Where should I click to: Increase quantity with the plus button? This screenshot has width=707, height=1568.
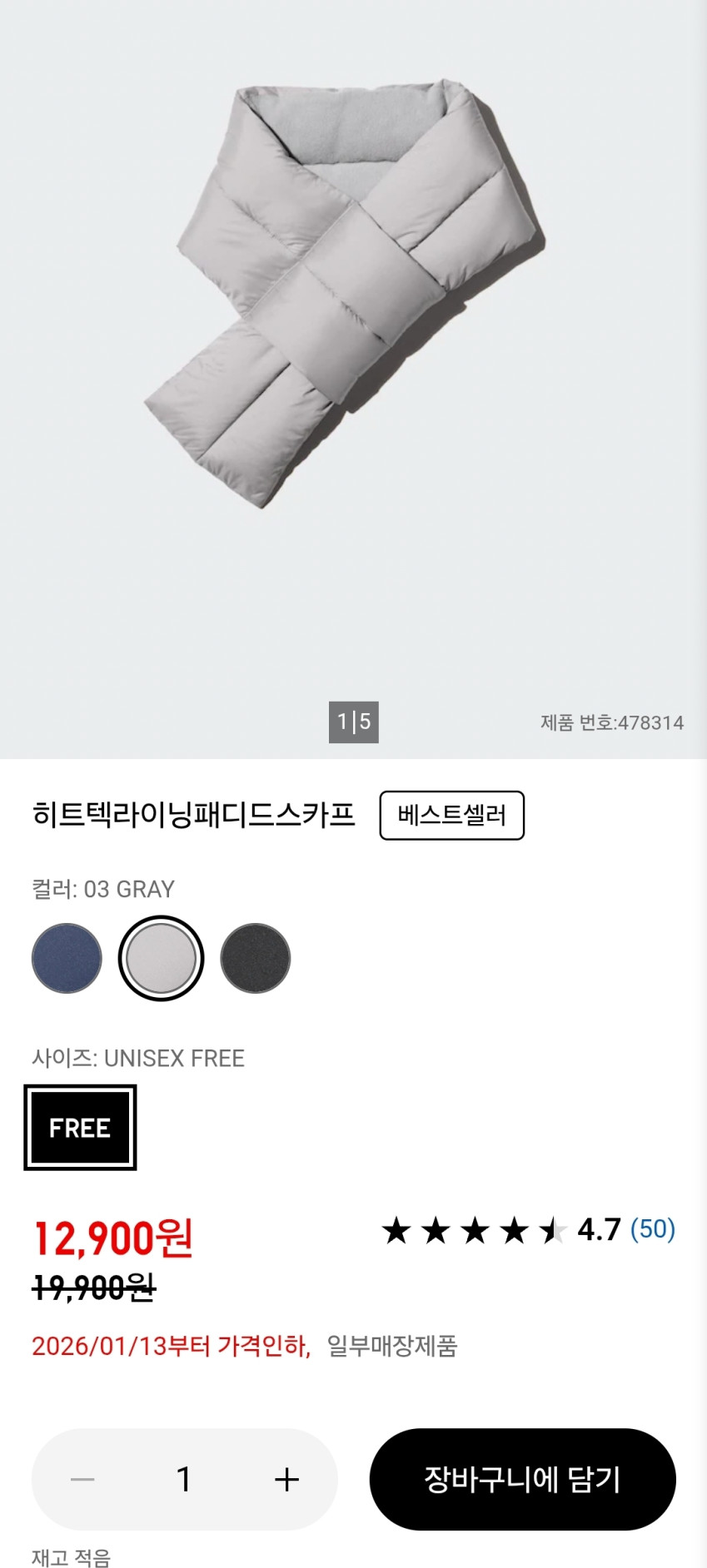coord(286,1479)
